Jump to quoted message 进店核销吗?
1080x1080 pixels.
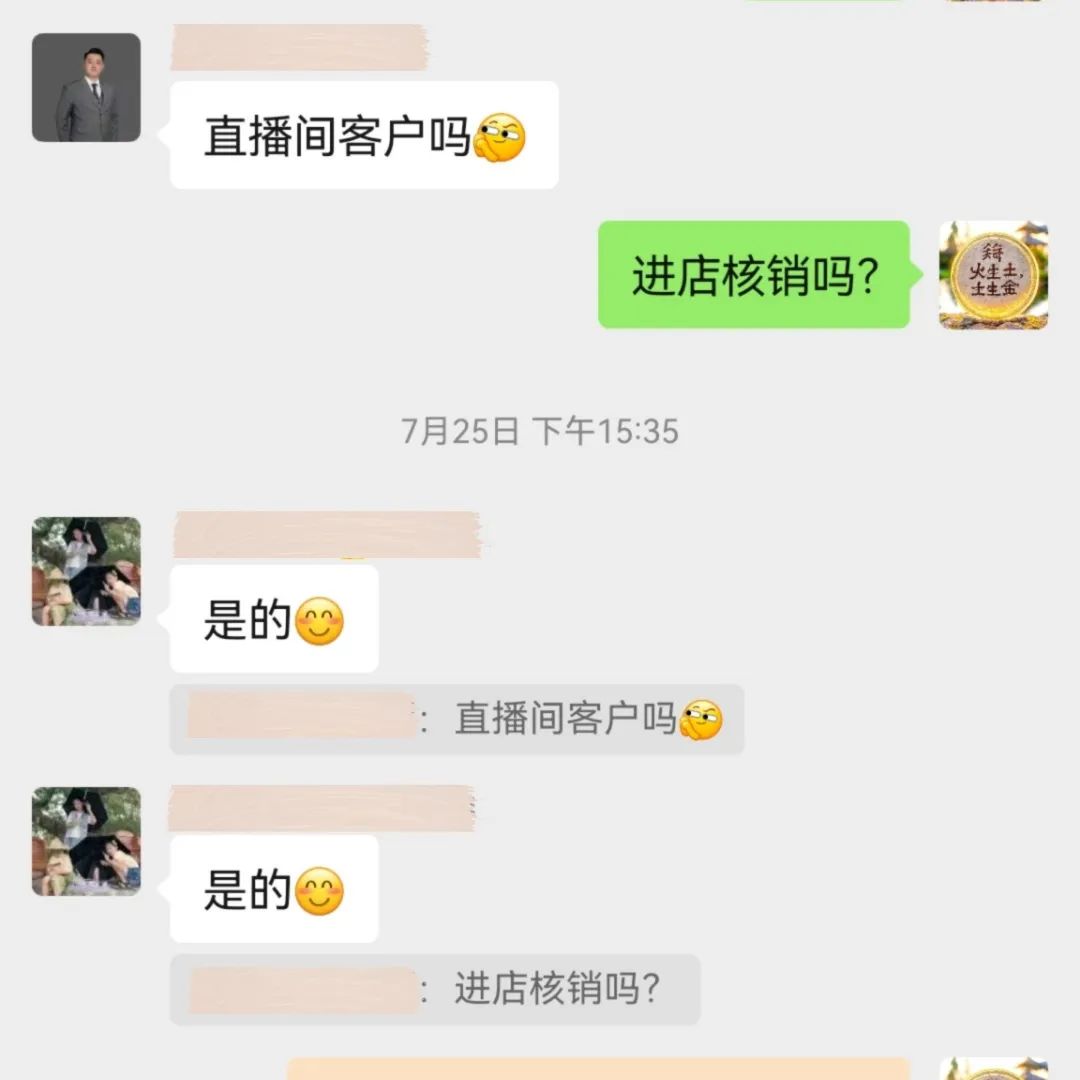[435, 989]
